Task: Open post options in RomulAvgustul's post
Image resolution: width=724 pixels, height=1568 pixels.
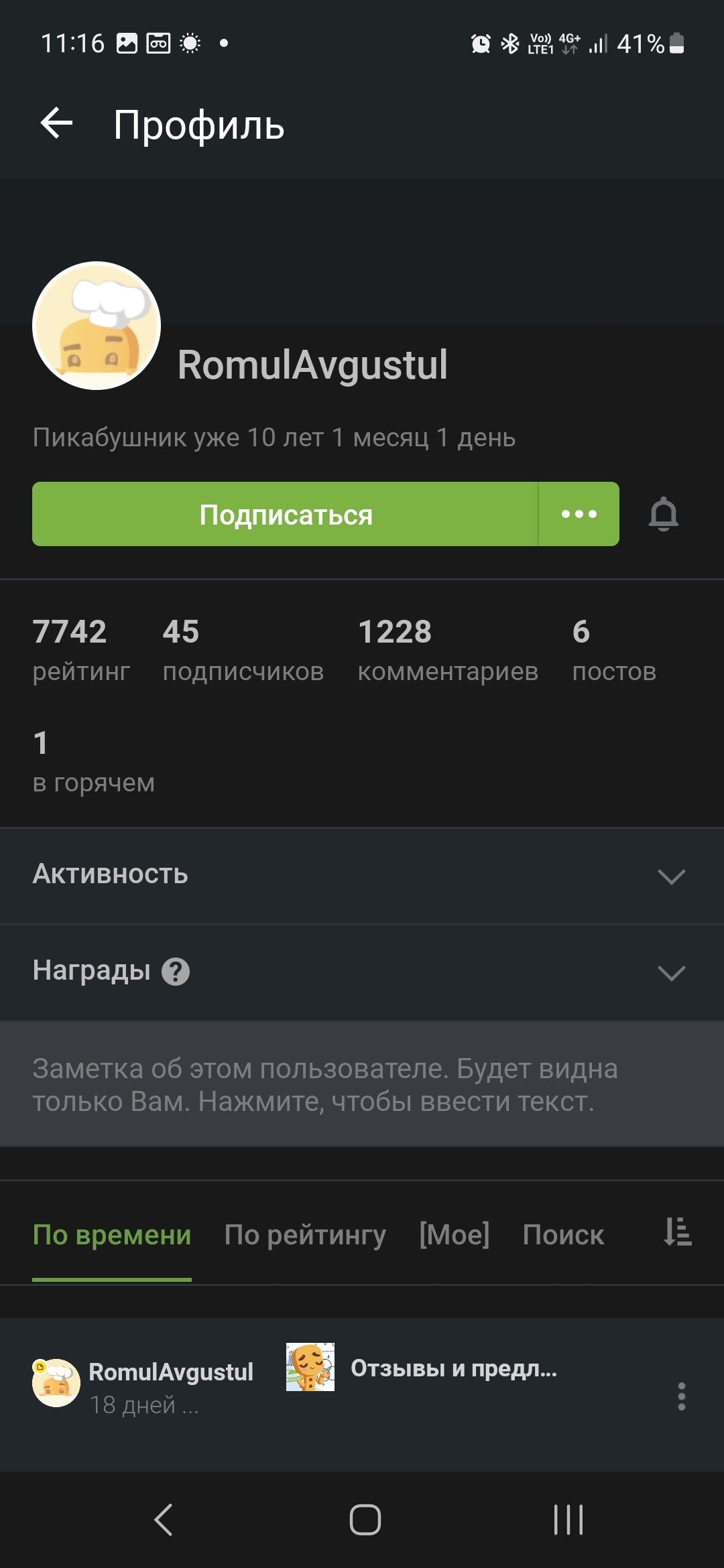Action: (x=681, y=1396)
